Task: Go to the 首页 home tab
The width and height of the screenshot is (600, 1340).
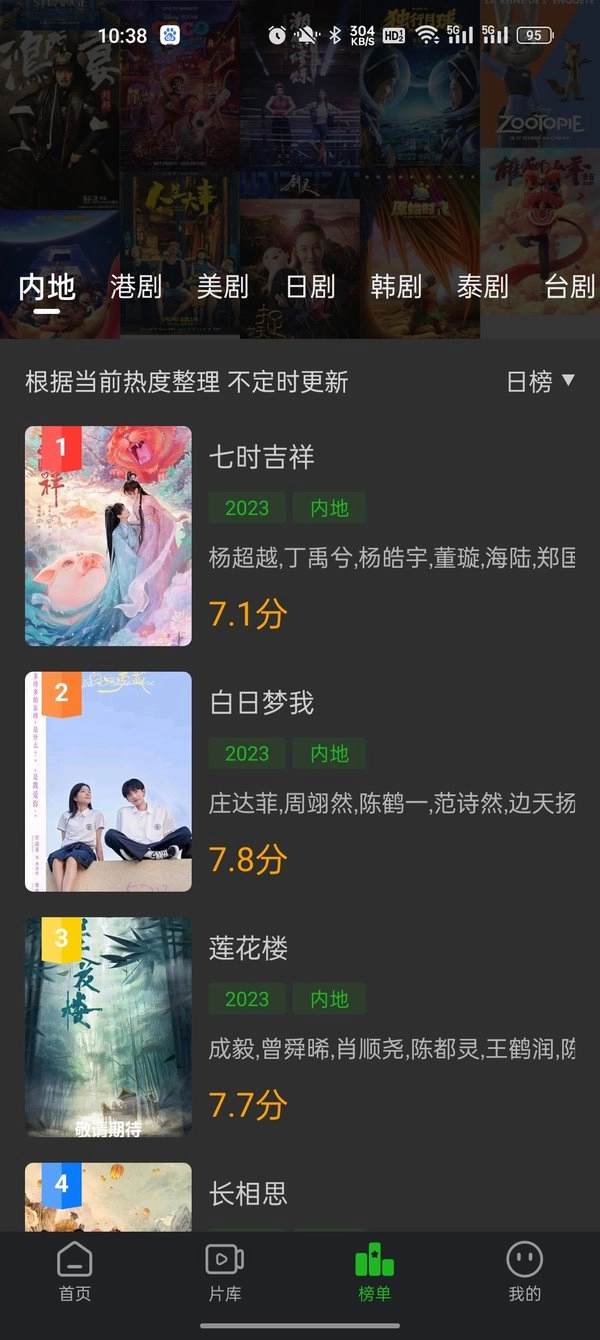Action: [x=75, y=1272]
